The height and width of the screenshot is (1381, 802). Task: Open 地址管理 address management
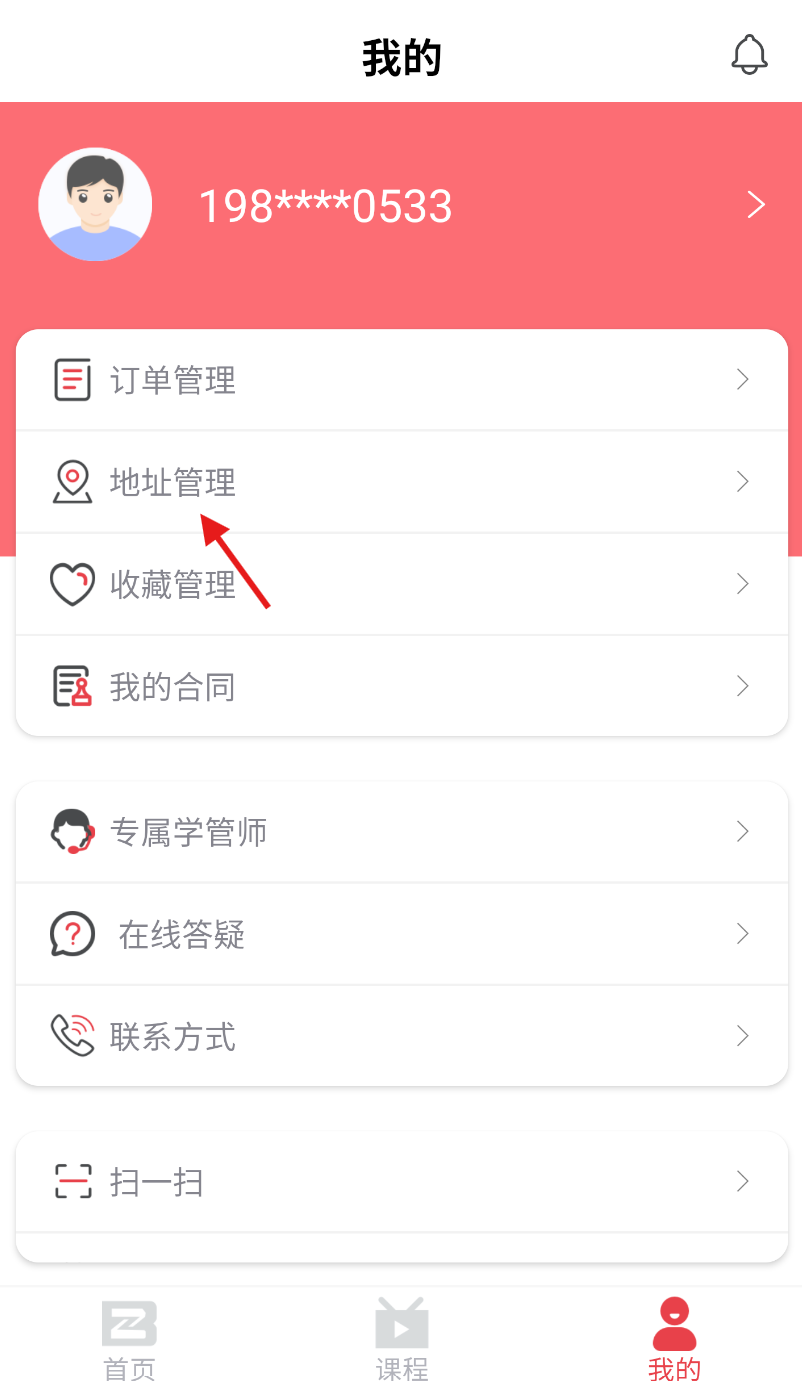click(x=400, y=482)
